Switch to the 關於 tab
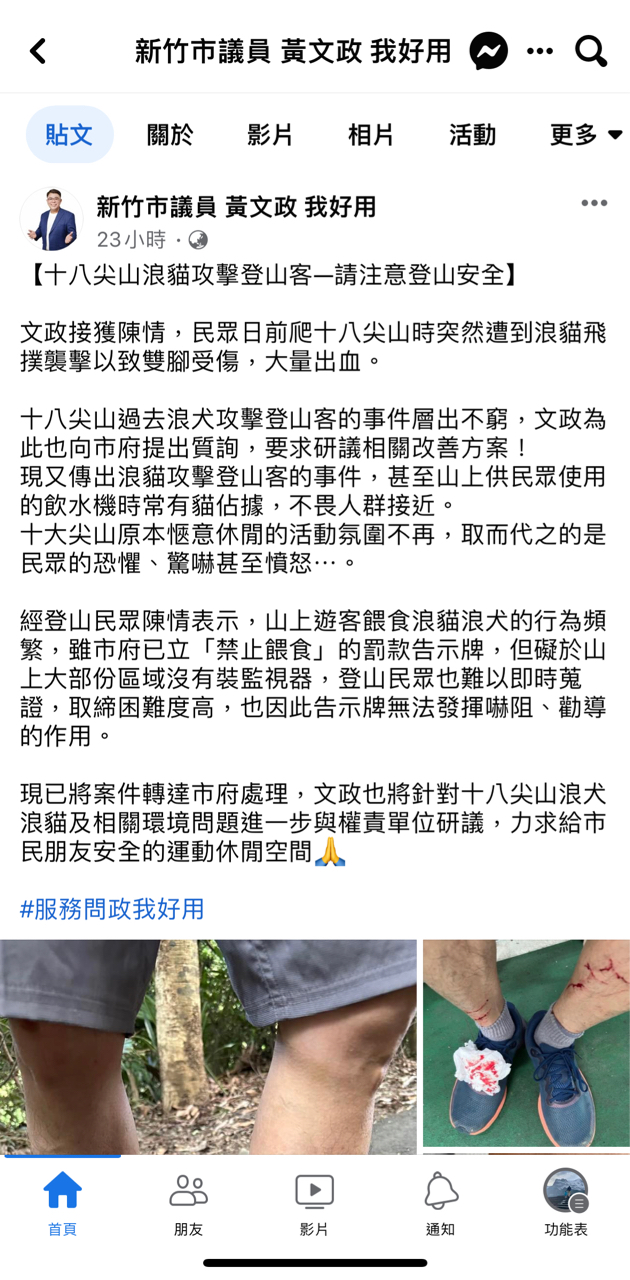The image size is (630, 1280). 169,135
